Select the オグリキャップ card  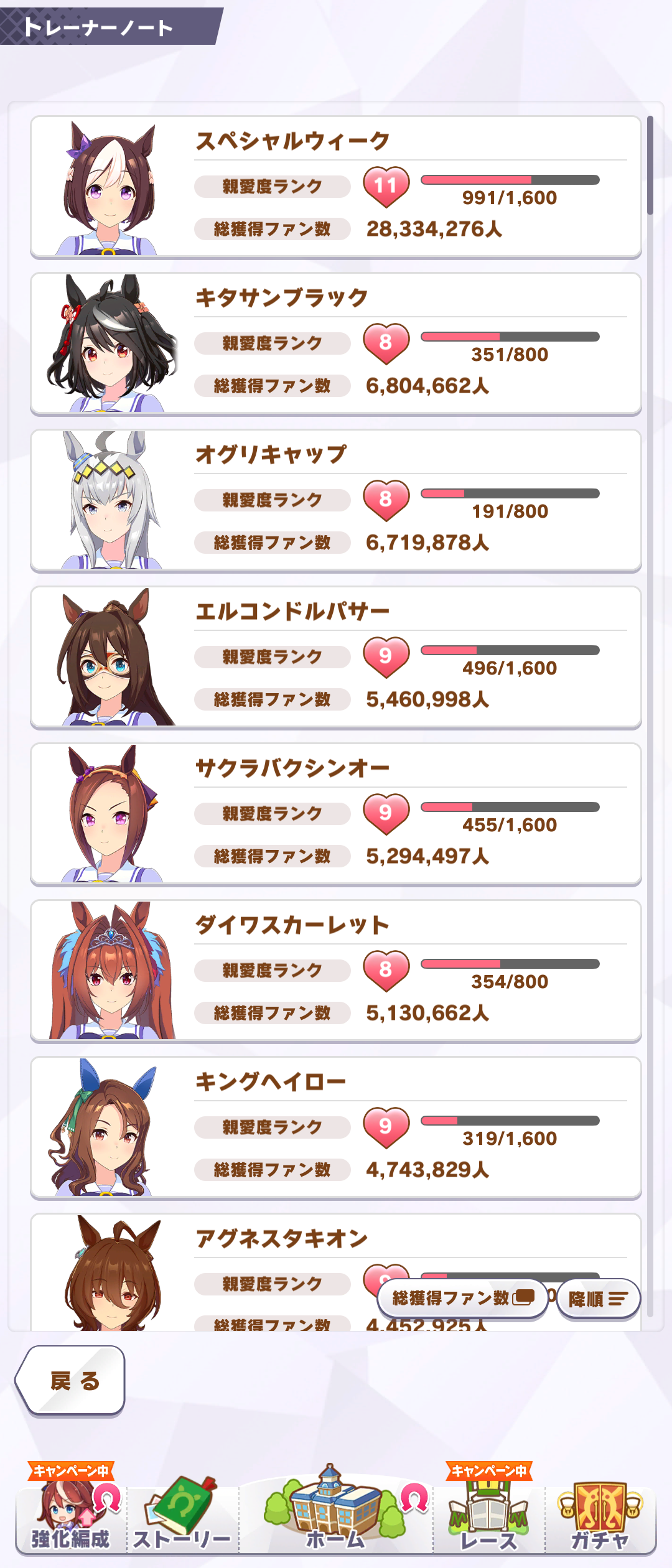pos(336,500)
